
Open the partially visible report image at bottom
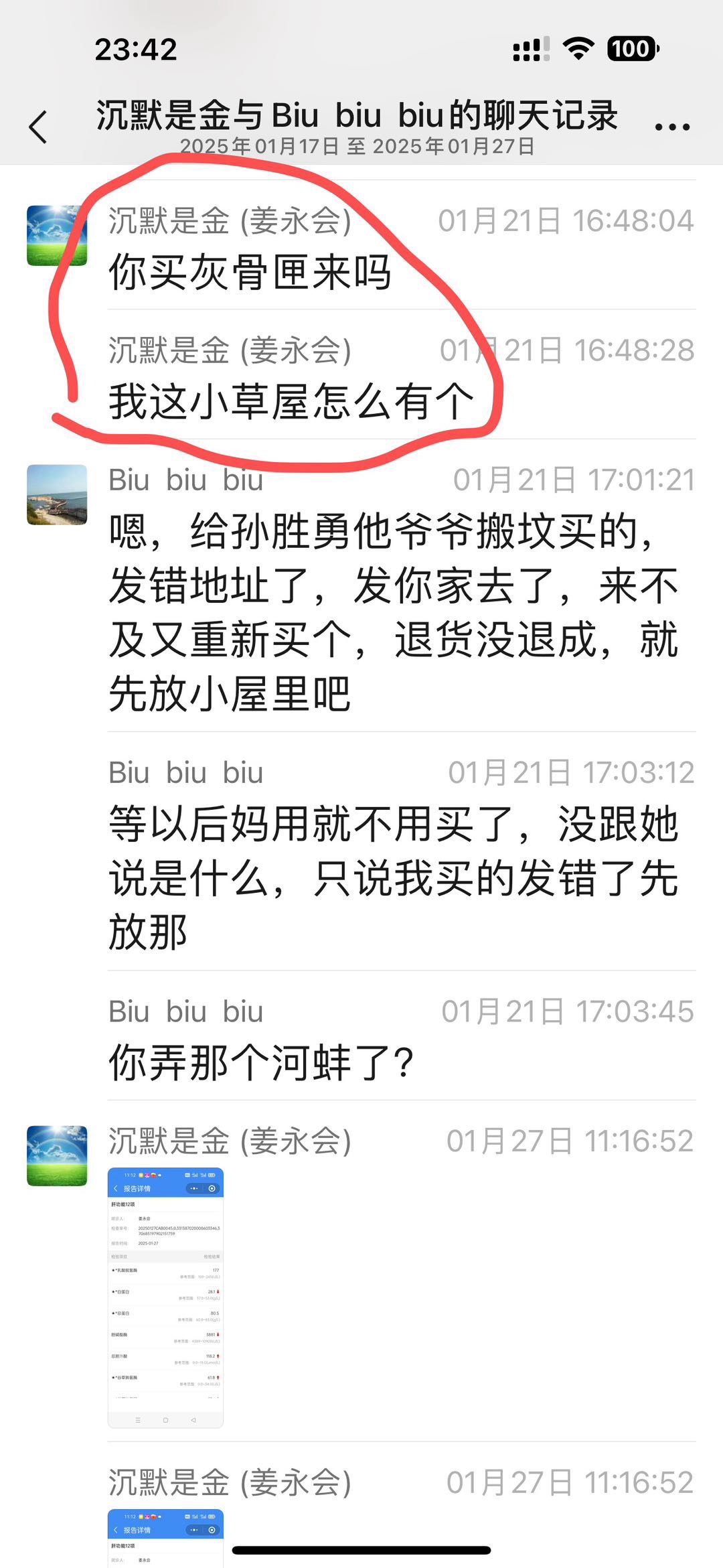[x=165, y=1537]
